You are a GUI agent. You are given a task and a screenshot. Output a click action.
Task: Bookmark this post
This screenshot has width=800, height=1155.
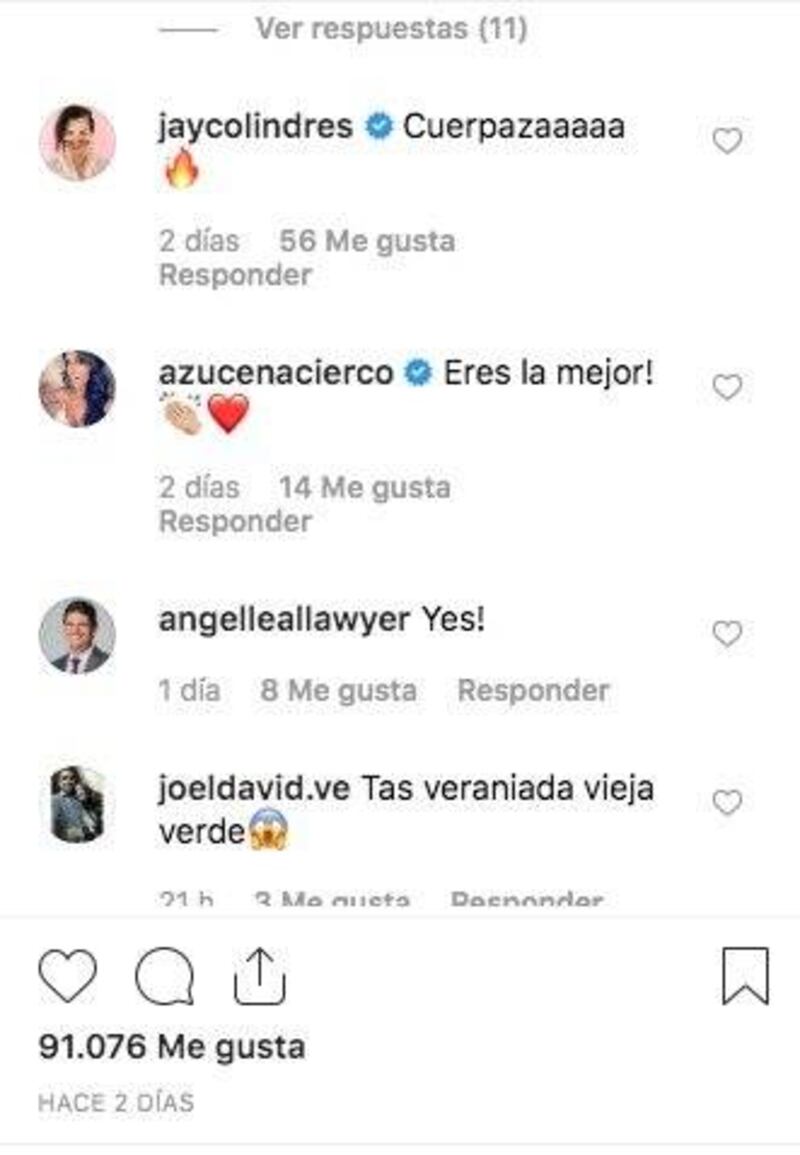point(745,976)
